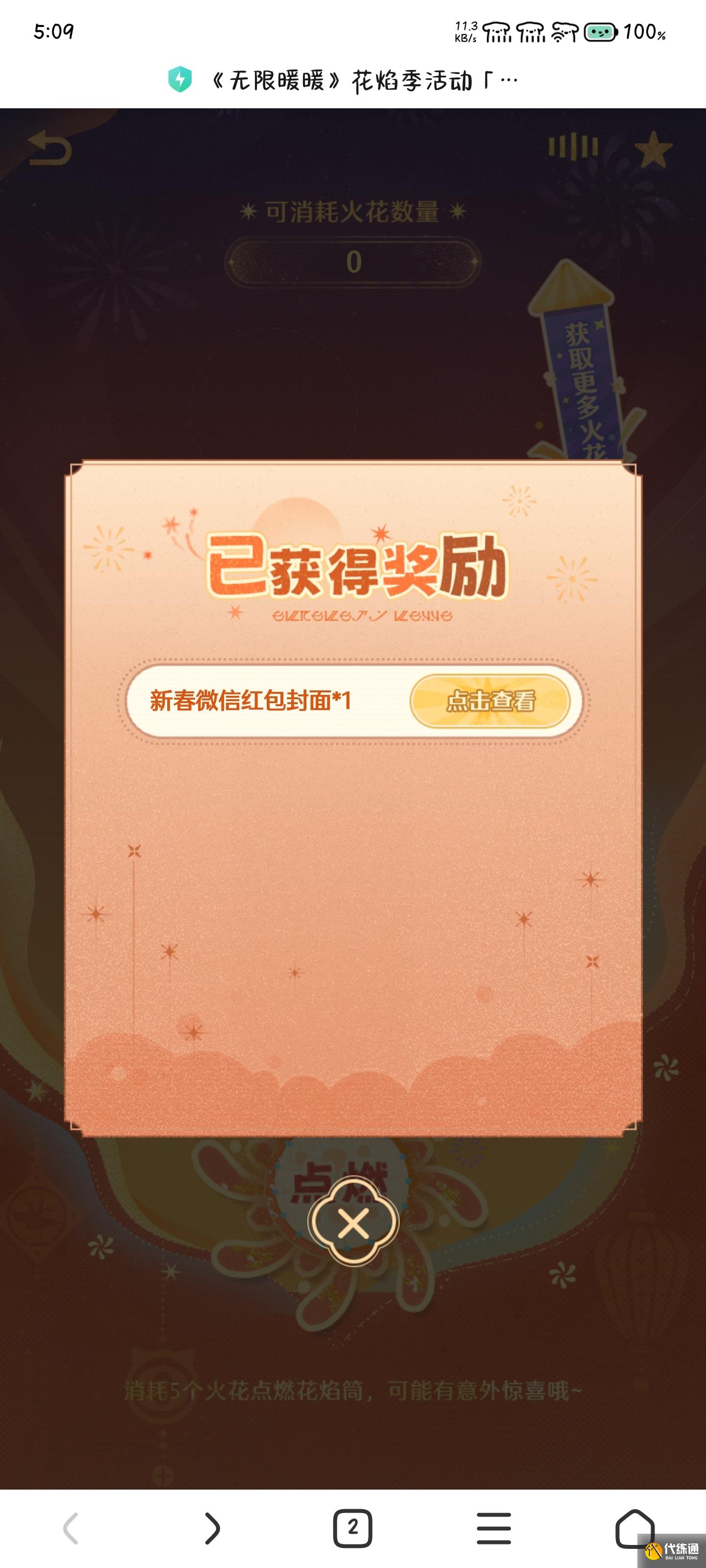Tap 点击查看 to view the reward
This screenshot has height=1568, width=706.
pyautogui.click(x=490, y=701)
